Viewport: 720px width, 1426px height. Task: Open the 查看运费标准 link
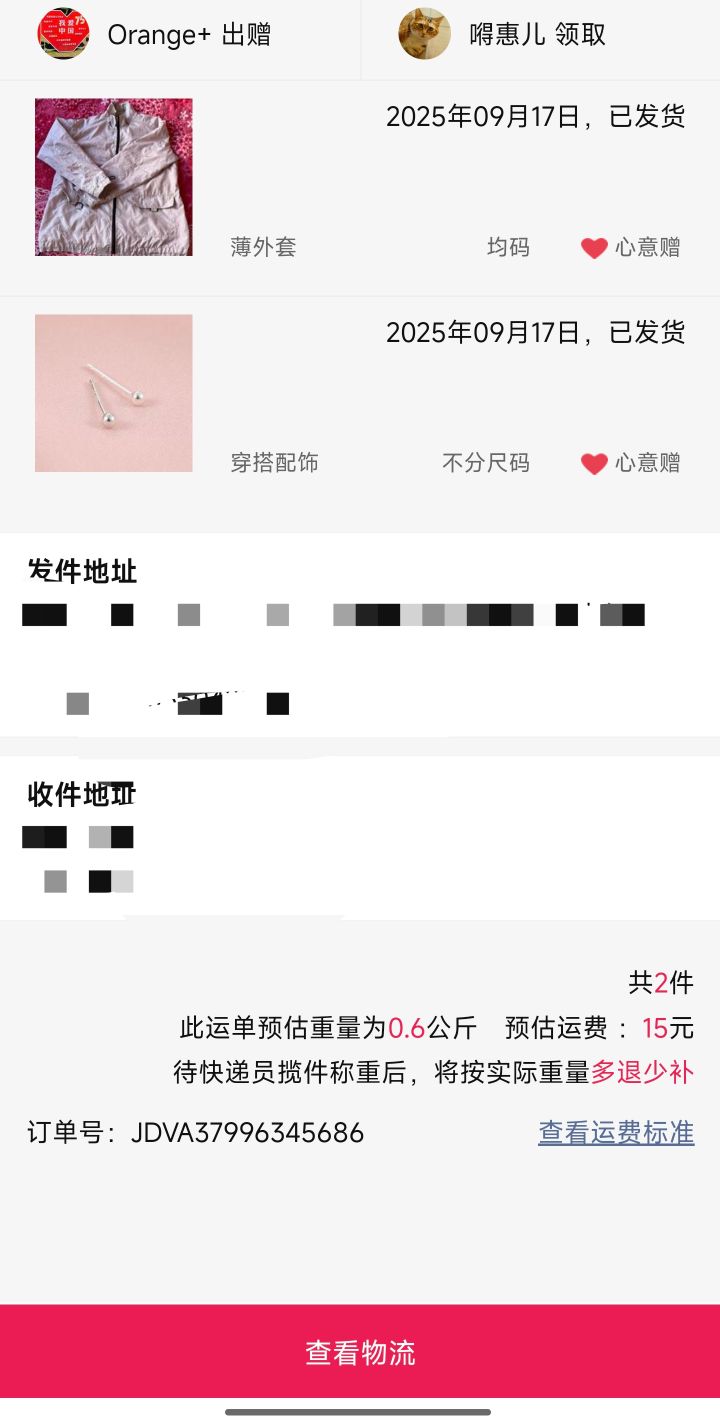coord(616,1133)
